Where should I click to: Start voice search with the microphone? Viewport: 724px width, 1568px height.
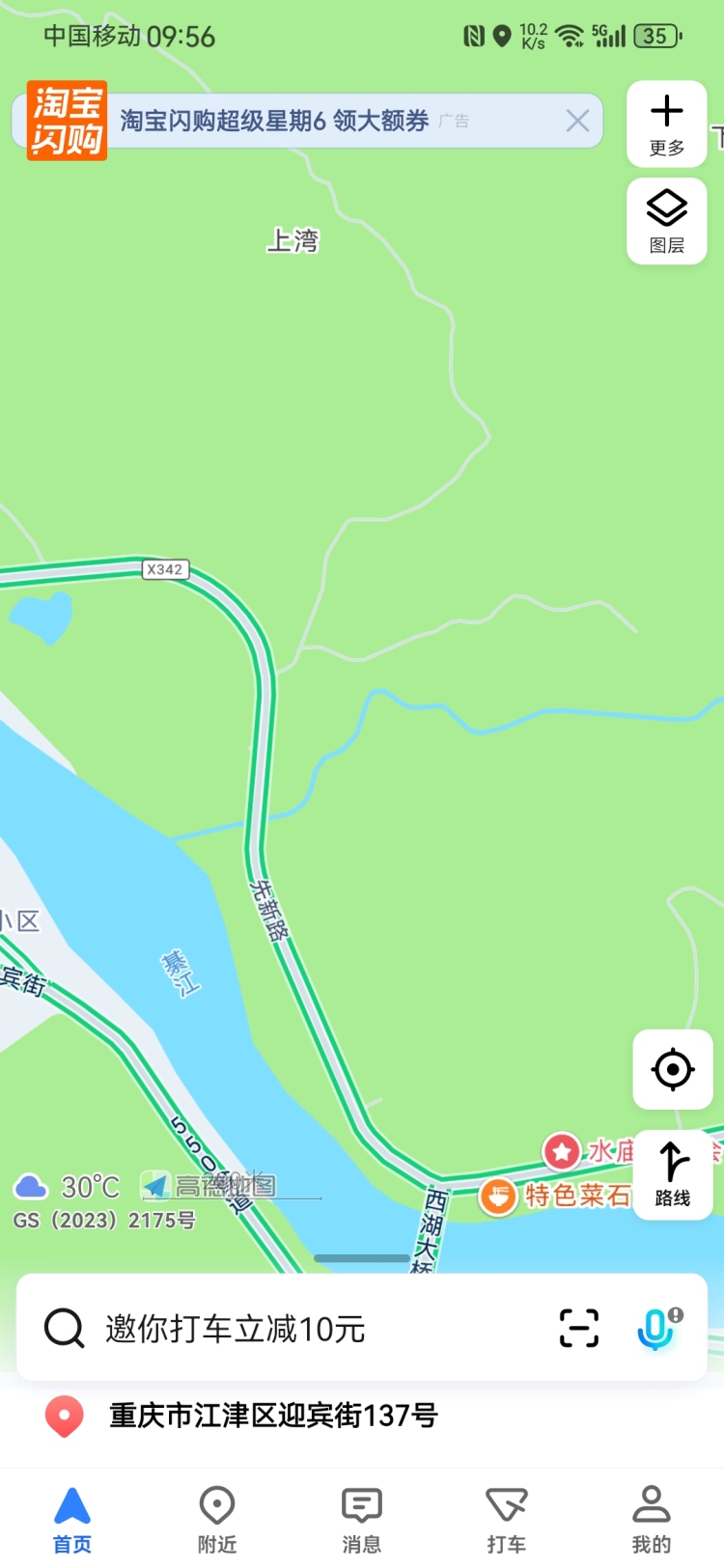656,1329
